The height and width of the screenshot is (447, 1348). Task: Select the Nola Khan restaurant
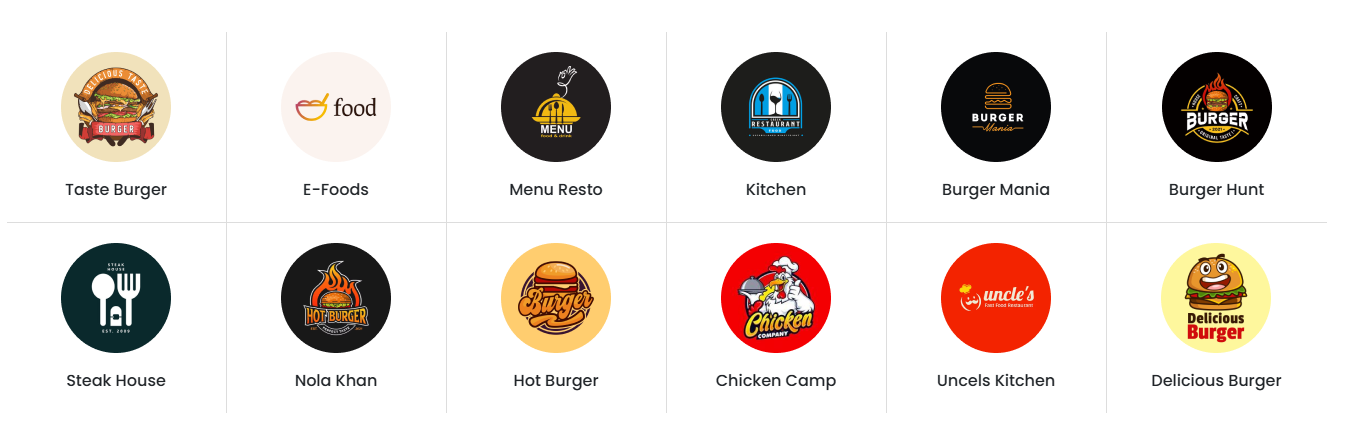[x=336, y=298]
